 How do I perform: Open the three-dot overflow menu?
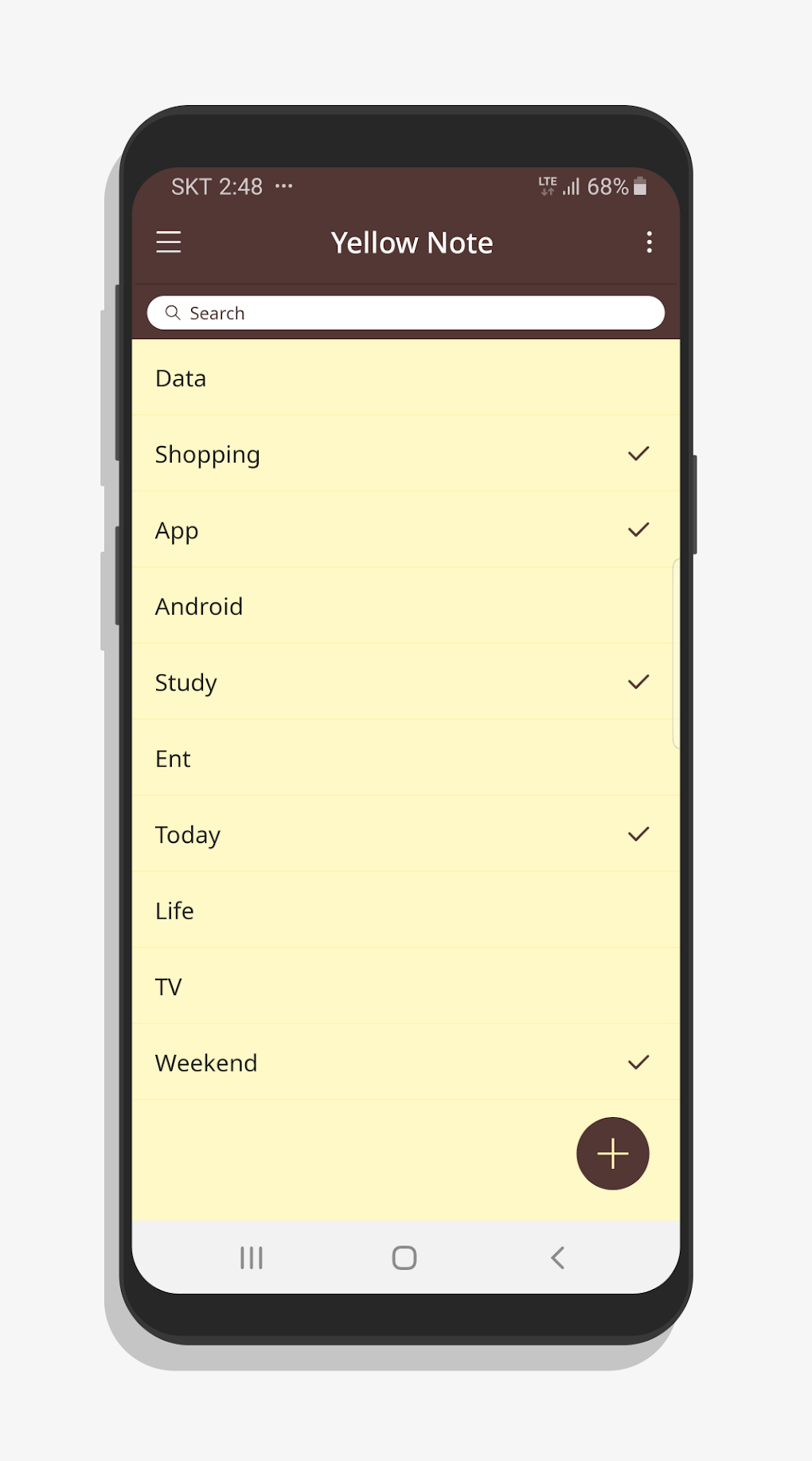point(650,242)
